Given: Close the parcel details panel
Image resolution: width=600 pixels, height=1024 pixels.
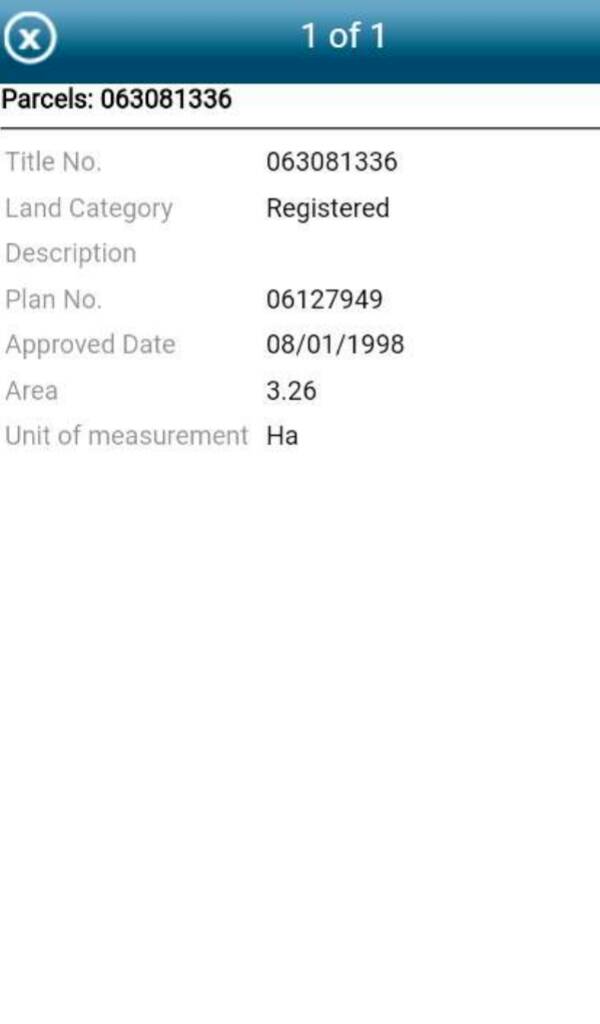Looking at the screenshot, I should 30,38.
